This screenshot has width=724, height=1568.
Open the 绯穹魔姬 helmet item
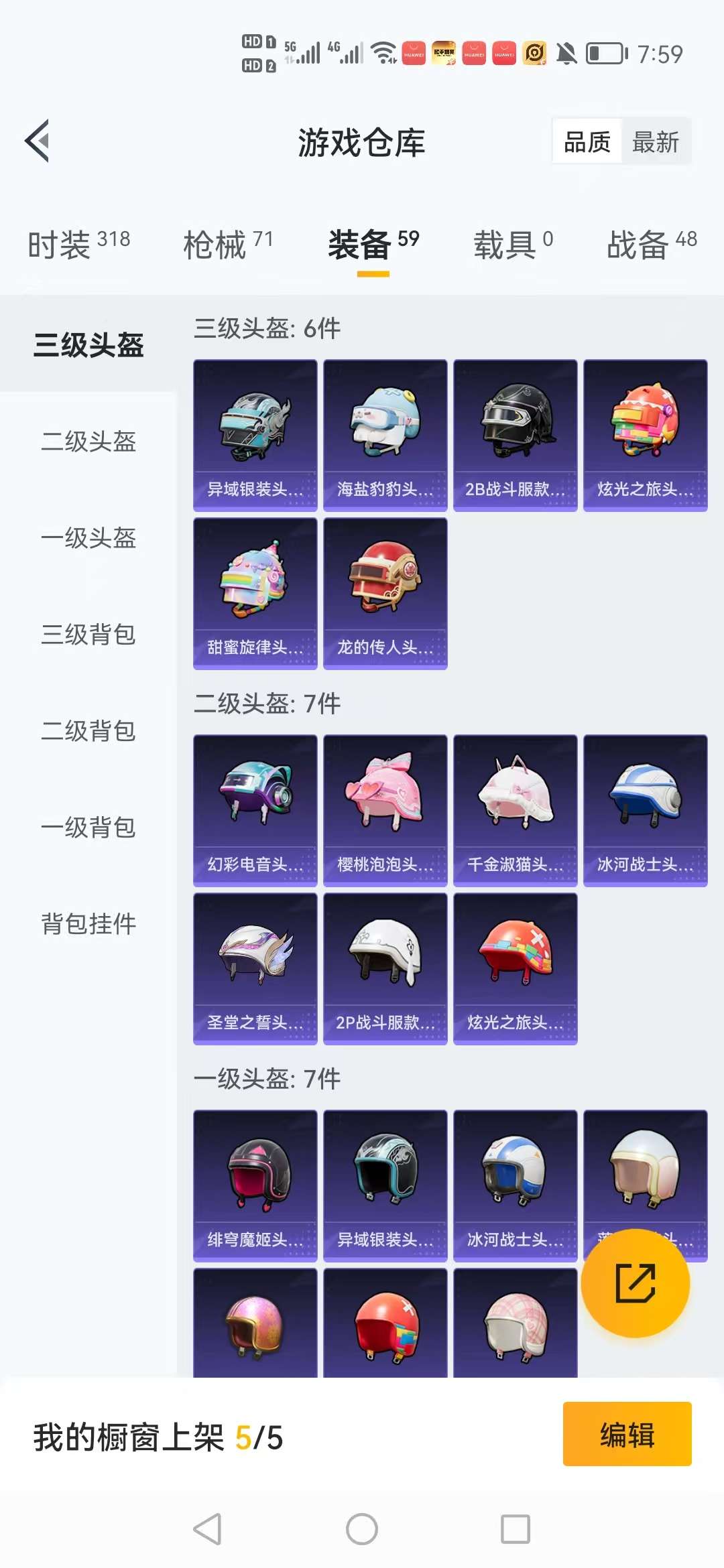(255, 1185)
